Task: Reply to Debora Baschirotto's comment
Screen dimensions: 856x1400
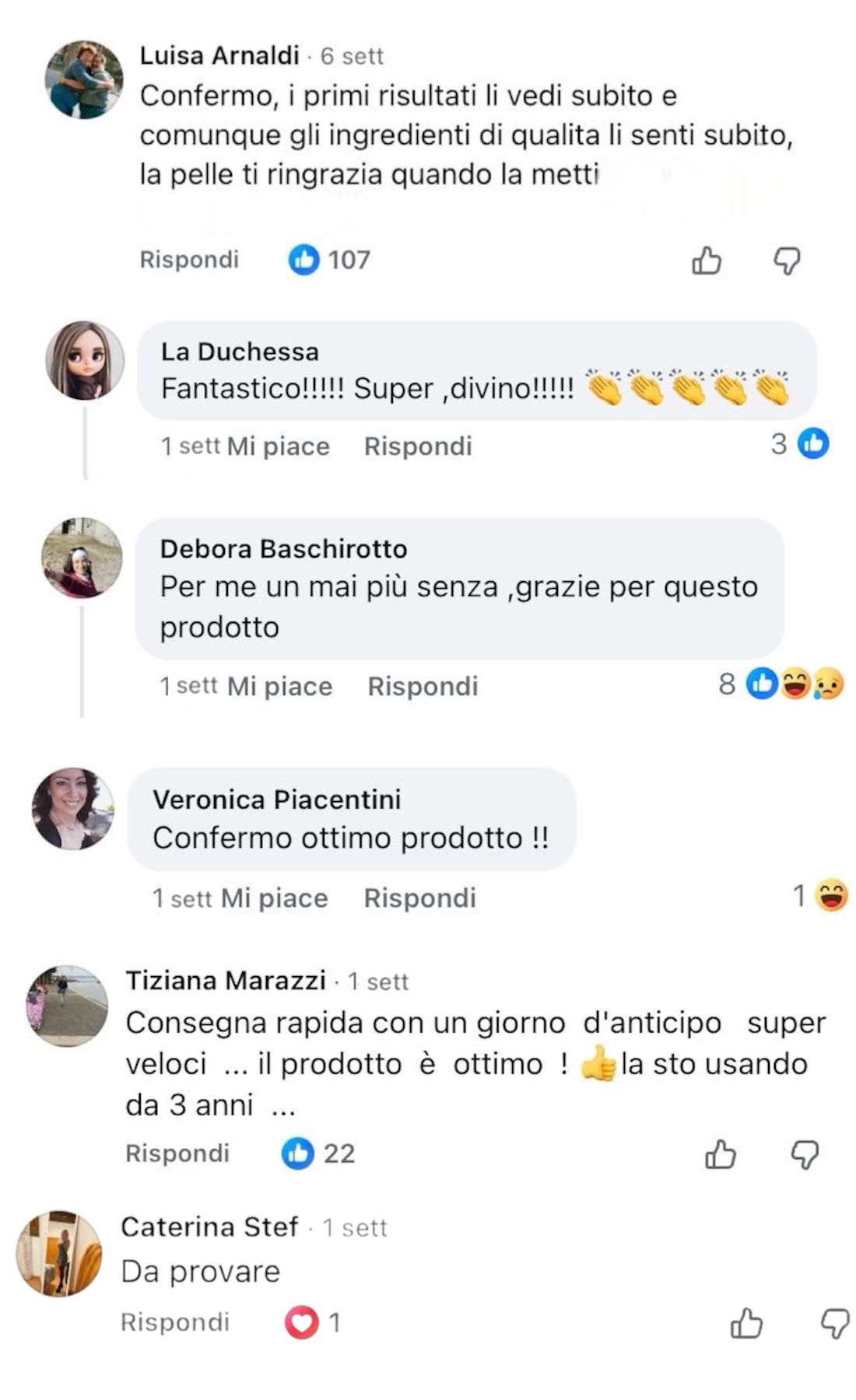Action: 423,687
